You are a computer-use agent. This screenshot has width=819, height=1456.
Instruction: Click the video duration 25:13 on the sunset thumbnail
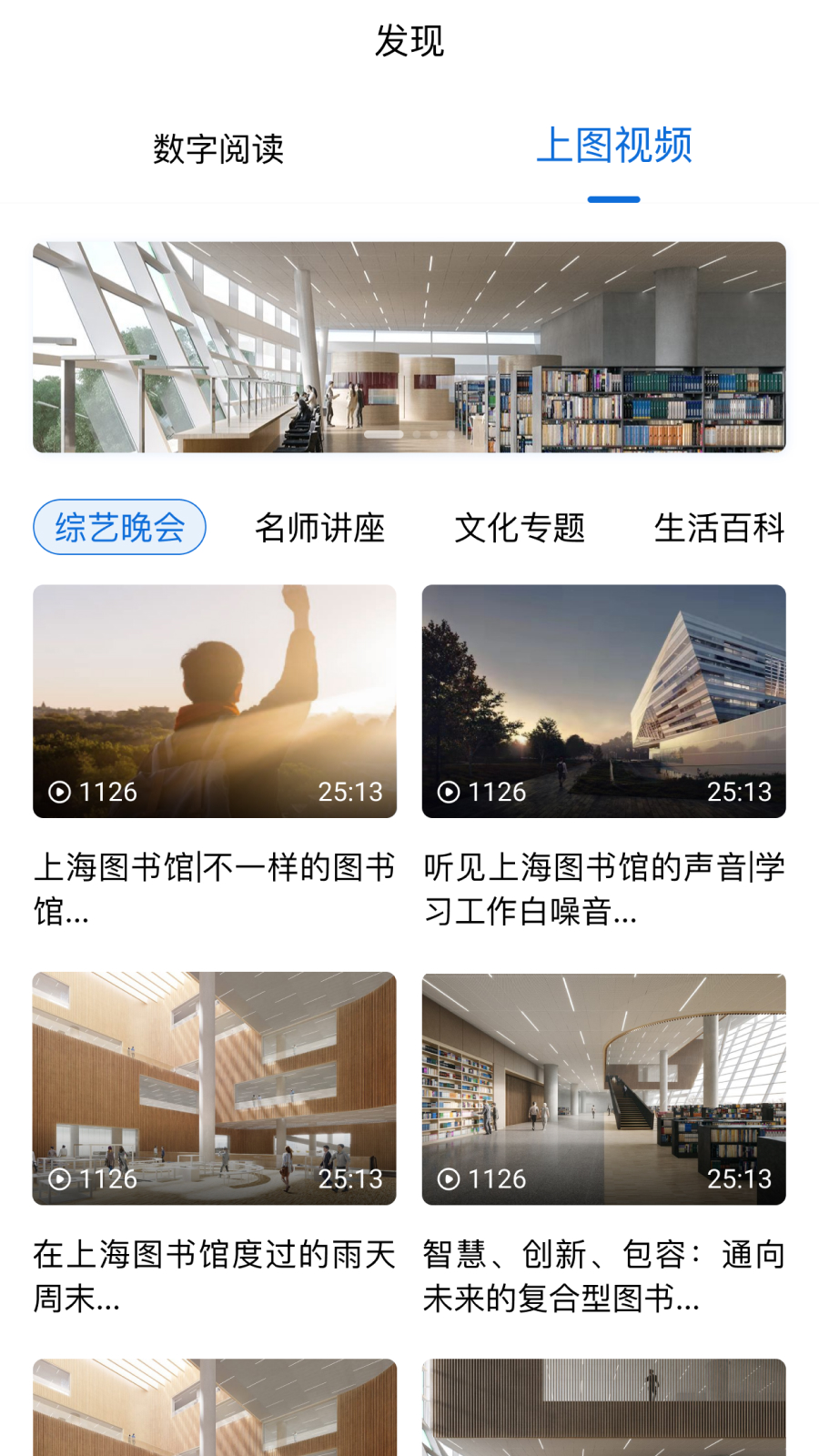[351, 792]
